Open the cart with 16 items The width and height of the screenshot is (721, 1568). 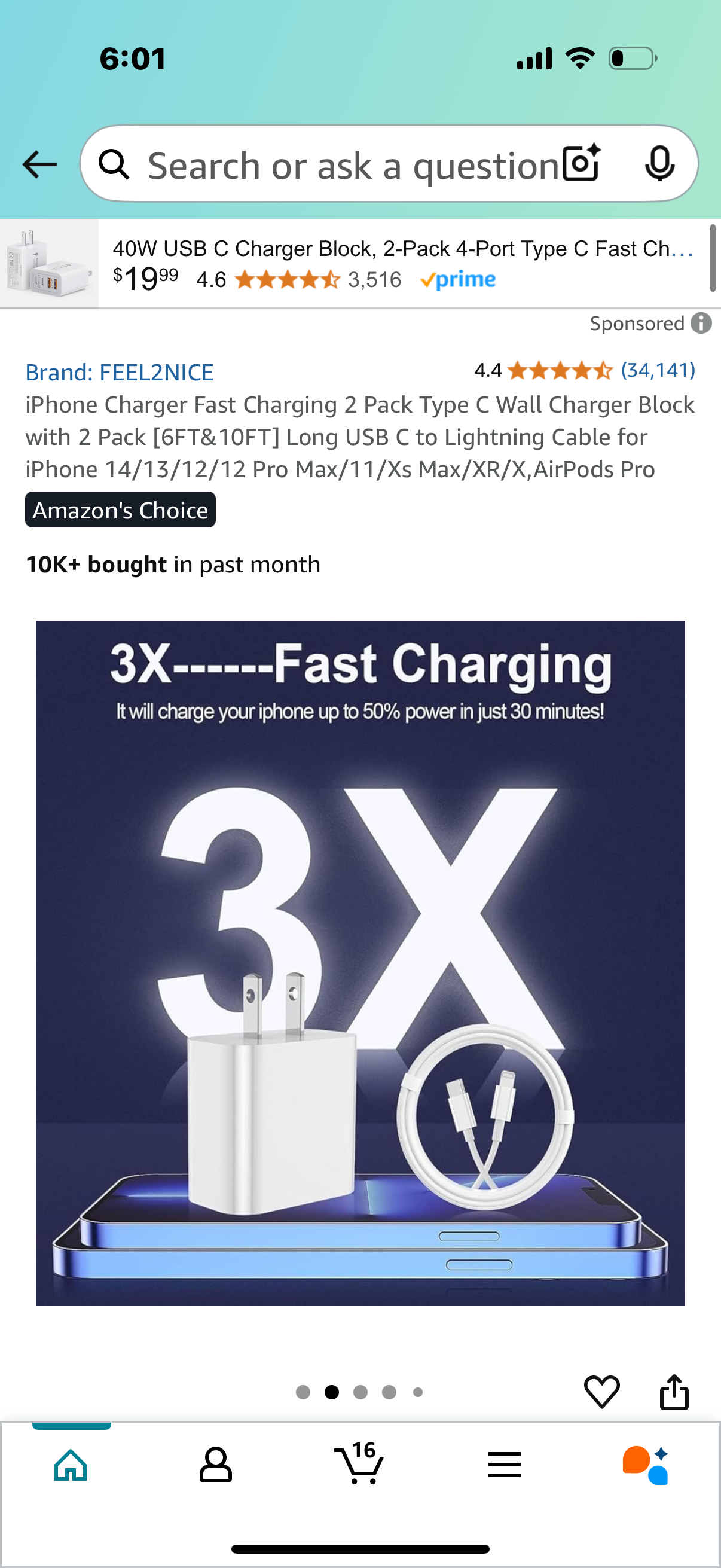tap(359, 1463)
